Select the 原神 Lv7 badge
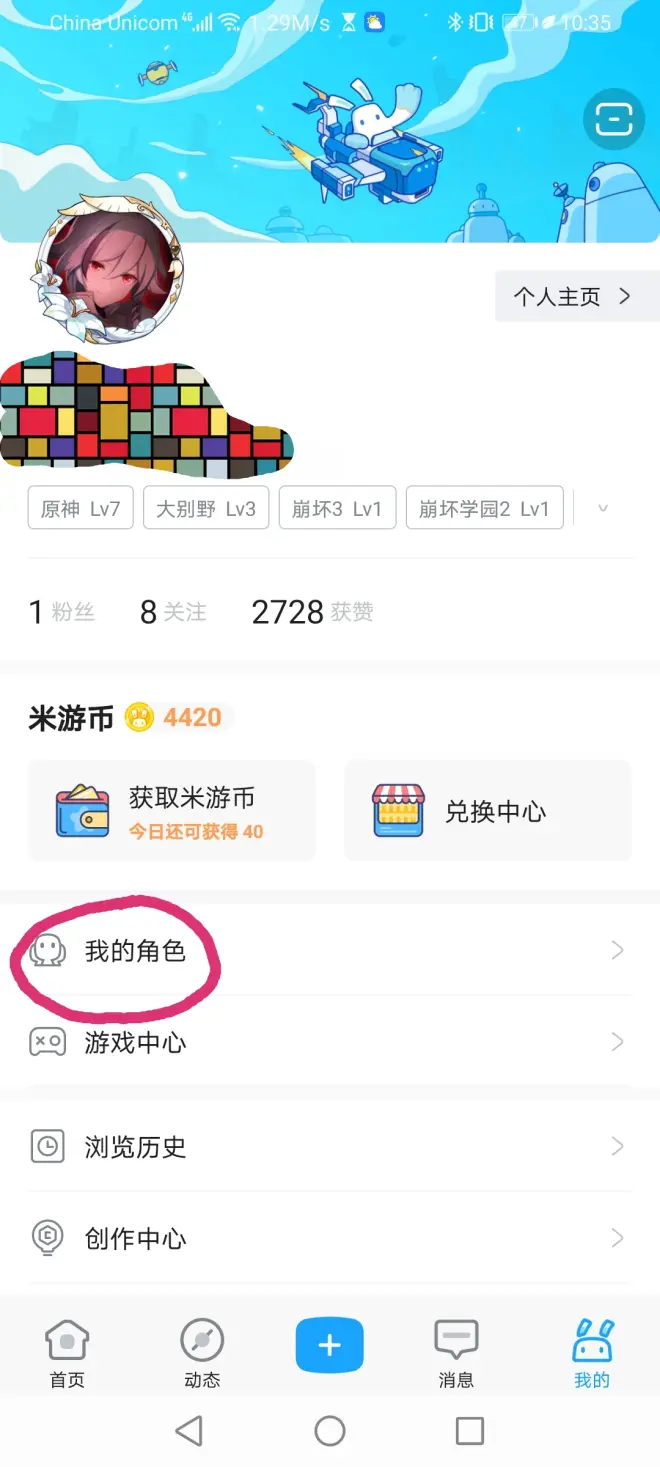 [80, 508]
